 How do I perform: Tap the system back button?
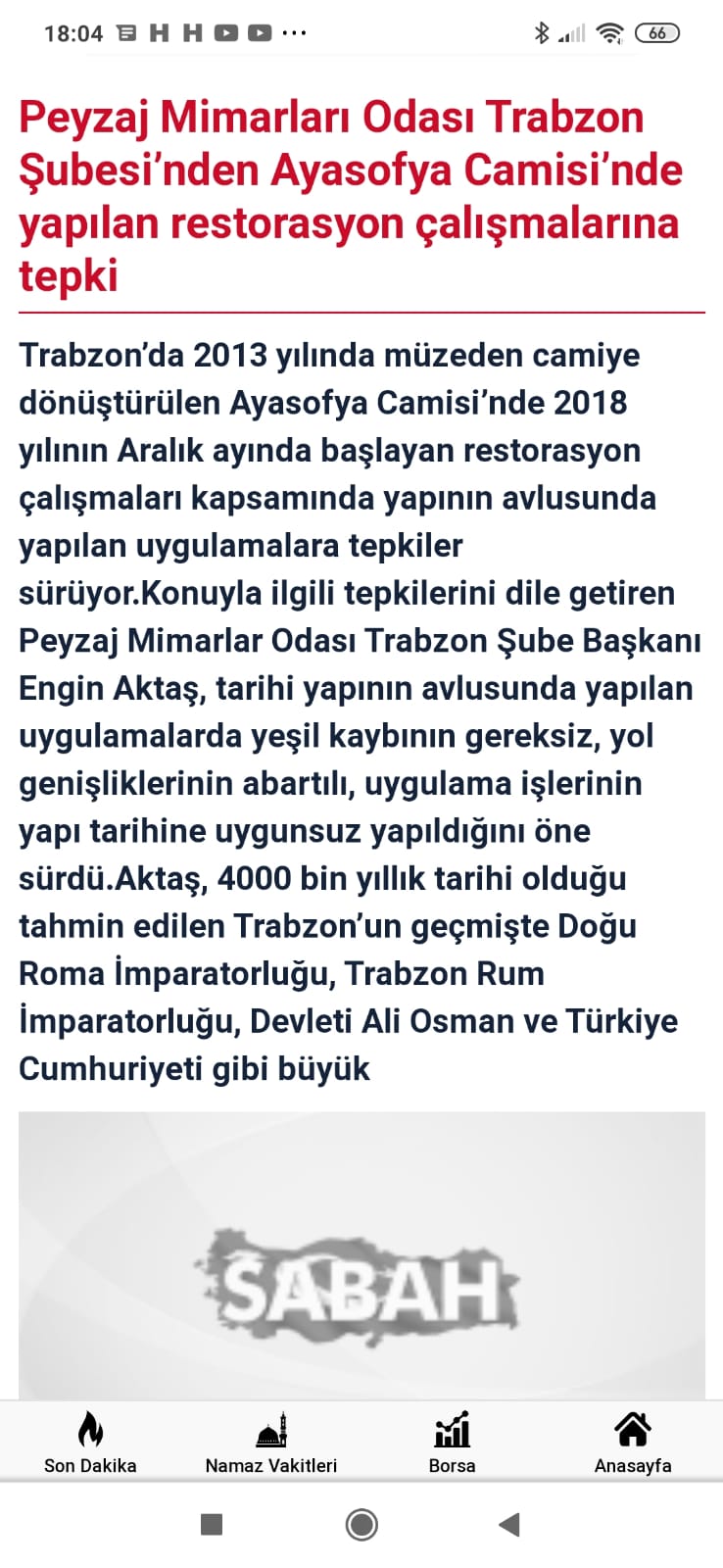click(508, 1524)
